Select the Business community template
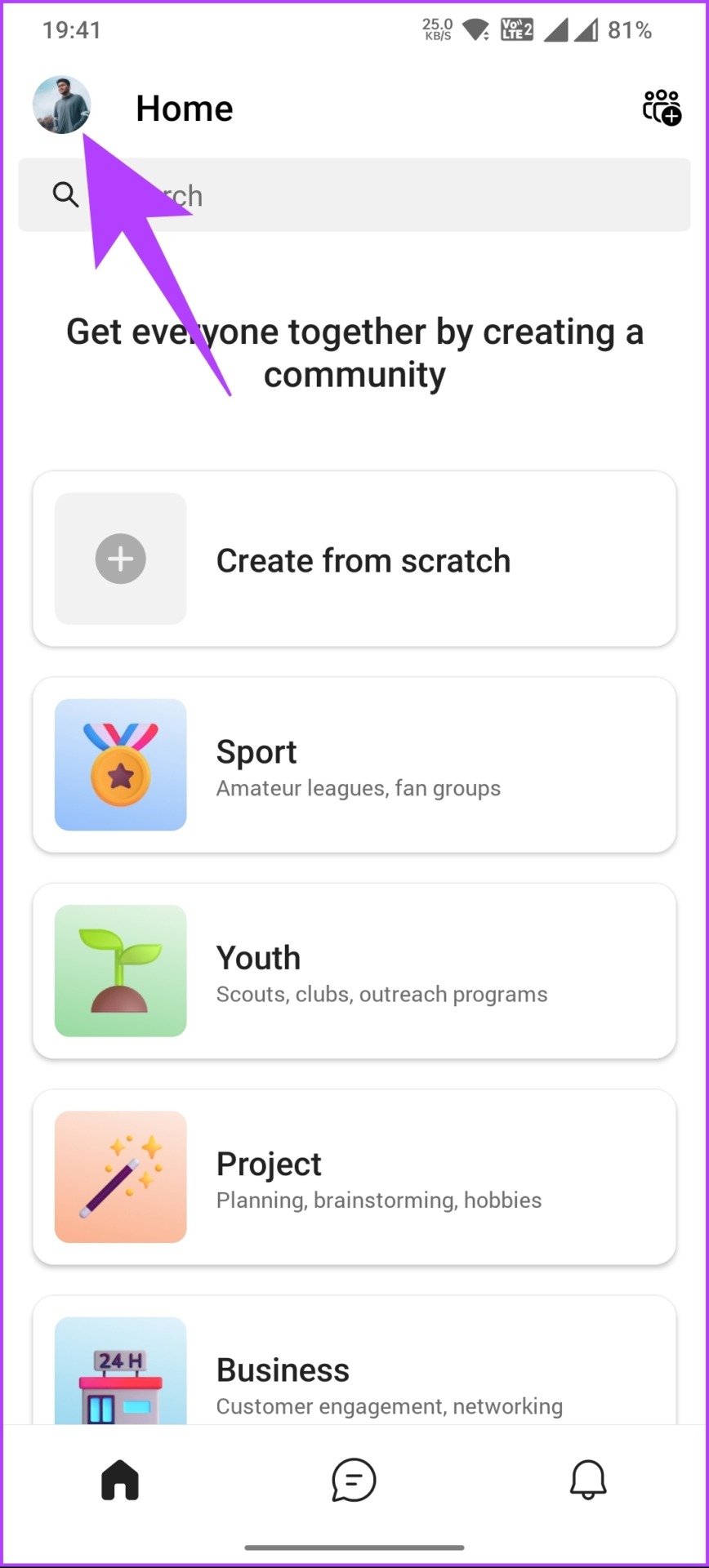The width and height of the screenshot is (709, 1568). pos(354,1361)
